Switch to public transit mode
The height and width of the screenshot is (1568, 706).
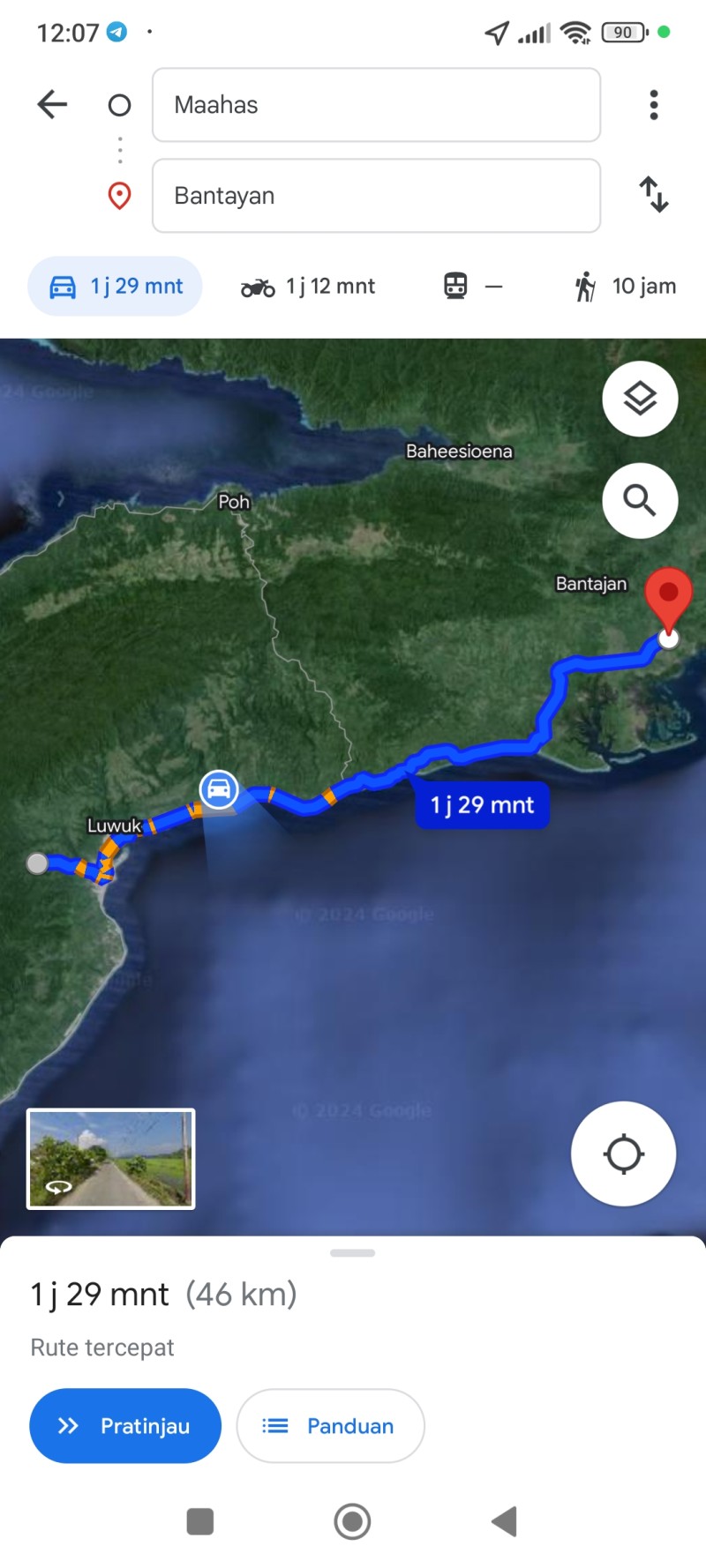(473, 287)
